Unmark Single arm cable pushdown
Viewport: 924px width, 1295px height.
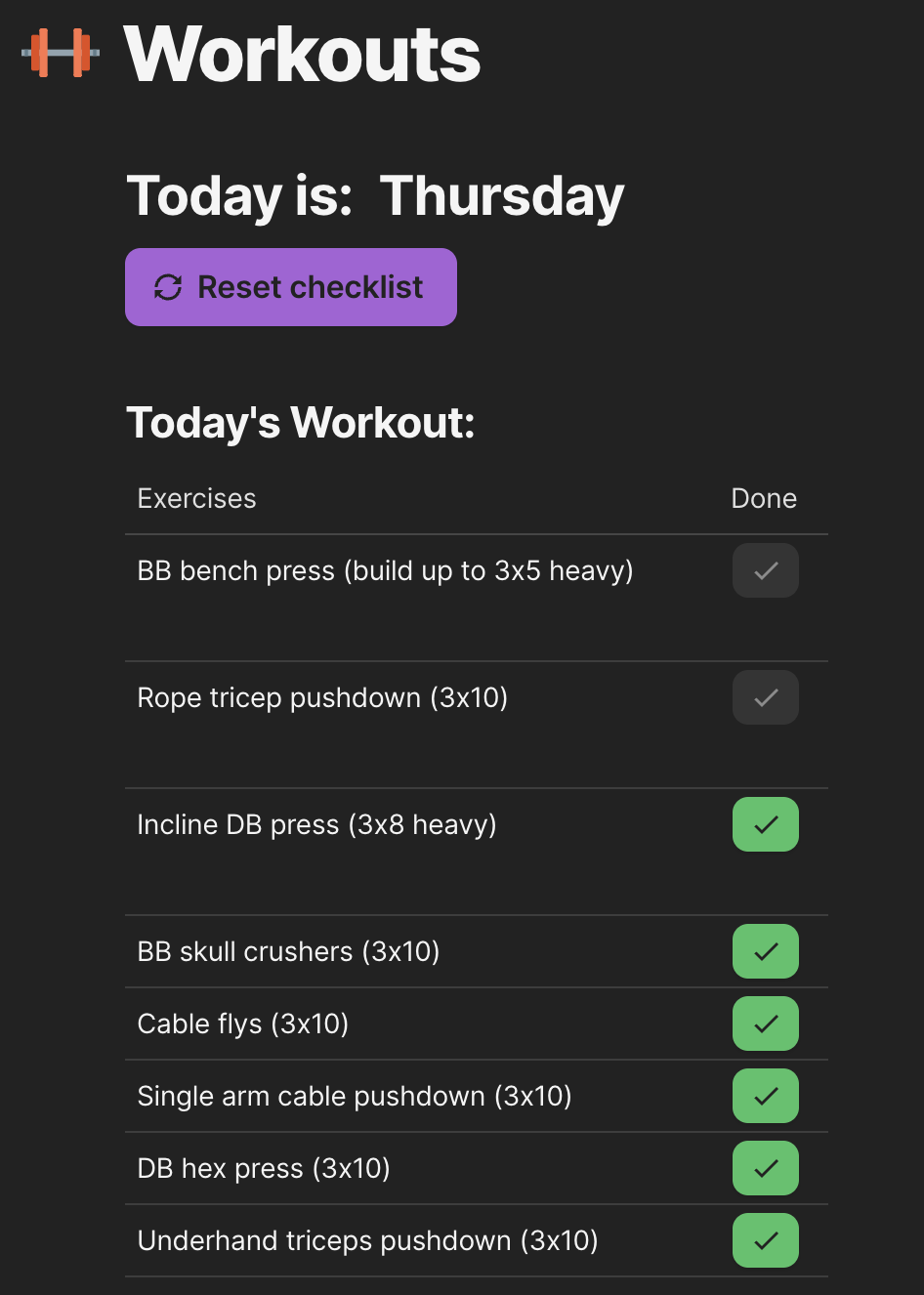click(x=766, y=1096)
